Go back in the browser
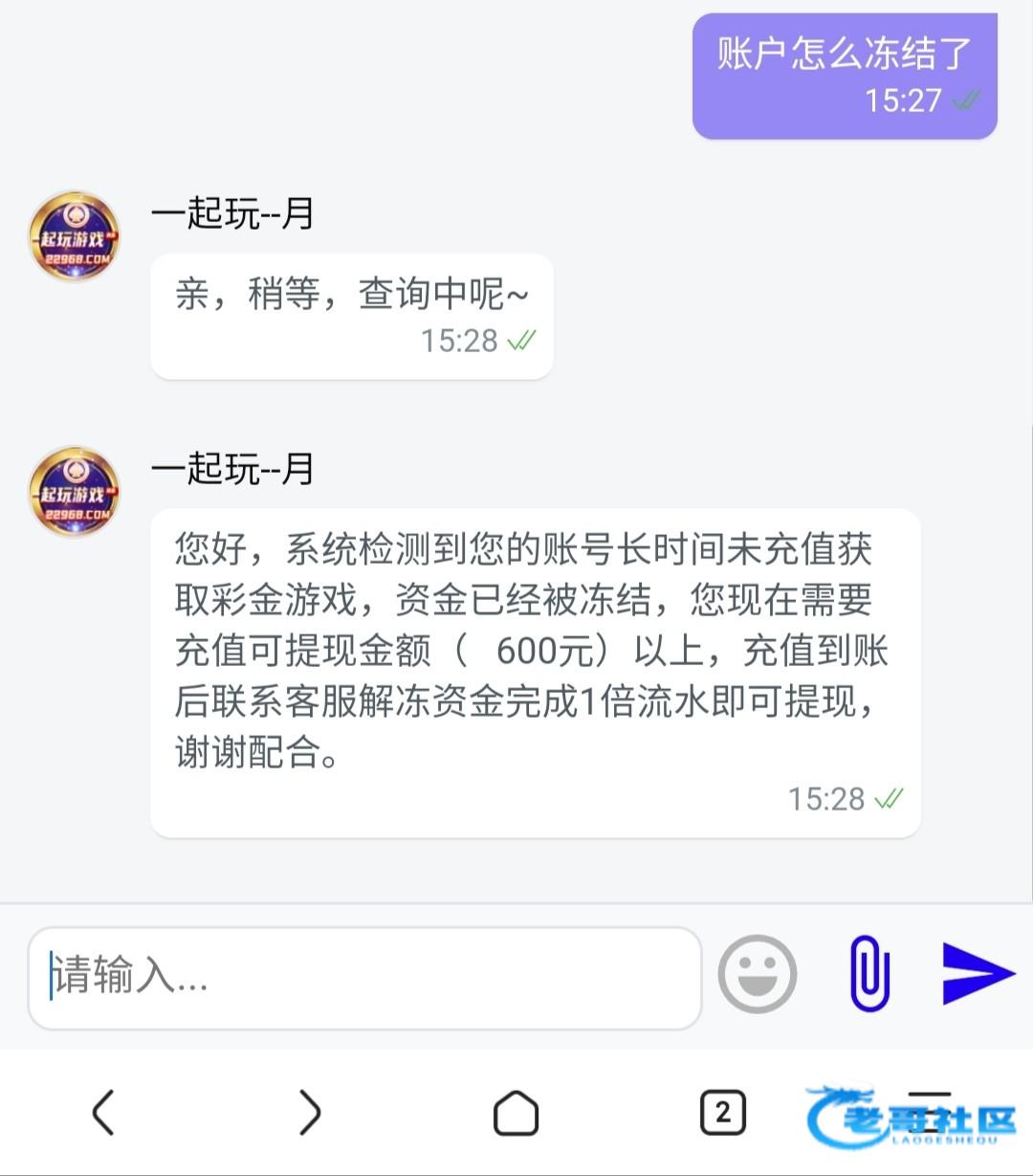This screenshot has width=1033, height=1176. point(103,1112)
